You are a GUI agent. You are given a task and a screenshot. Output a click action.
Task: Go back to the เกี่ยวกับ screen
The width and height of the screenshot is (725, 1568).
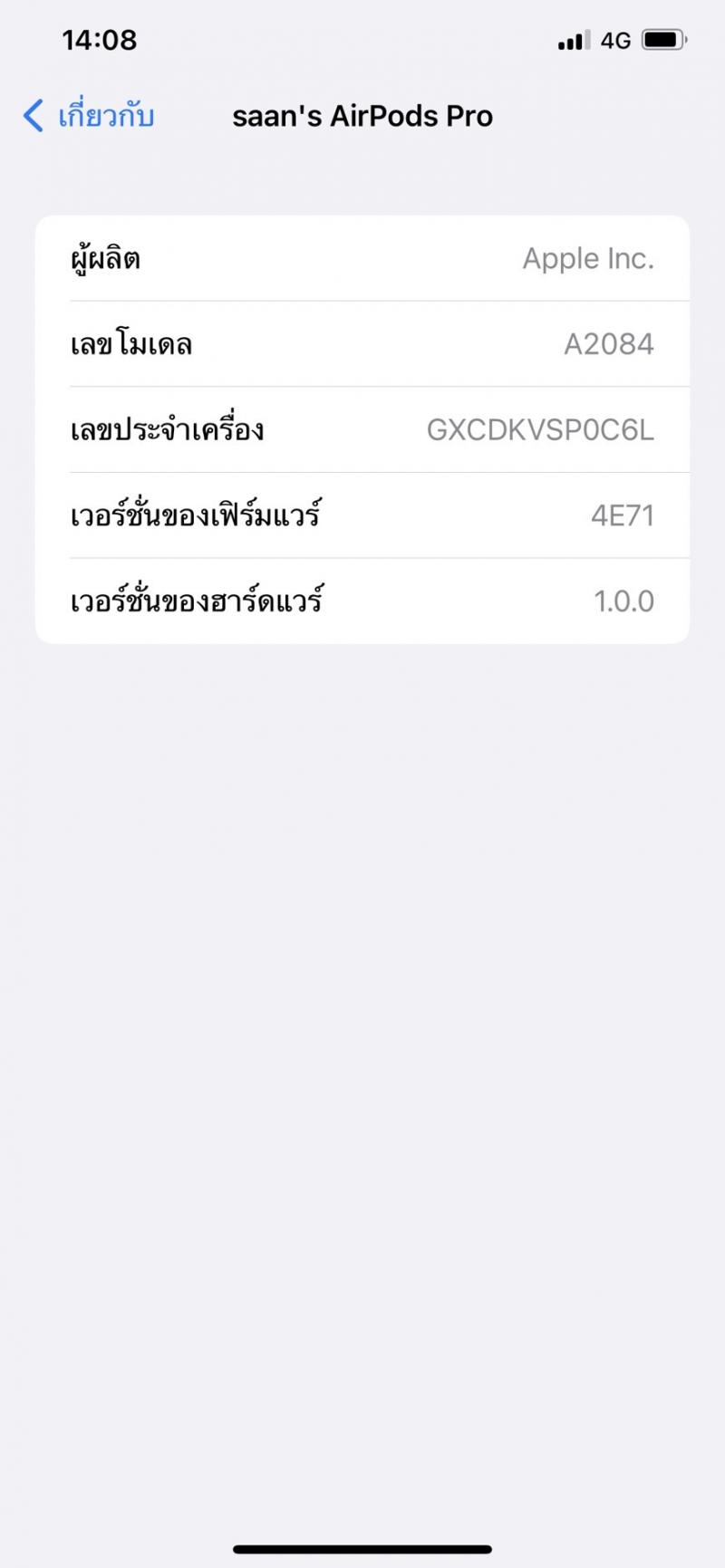(89, 116)
